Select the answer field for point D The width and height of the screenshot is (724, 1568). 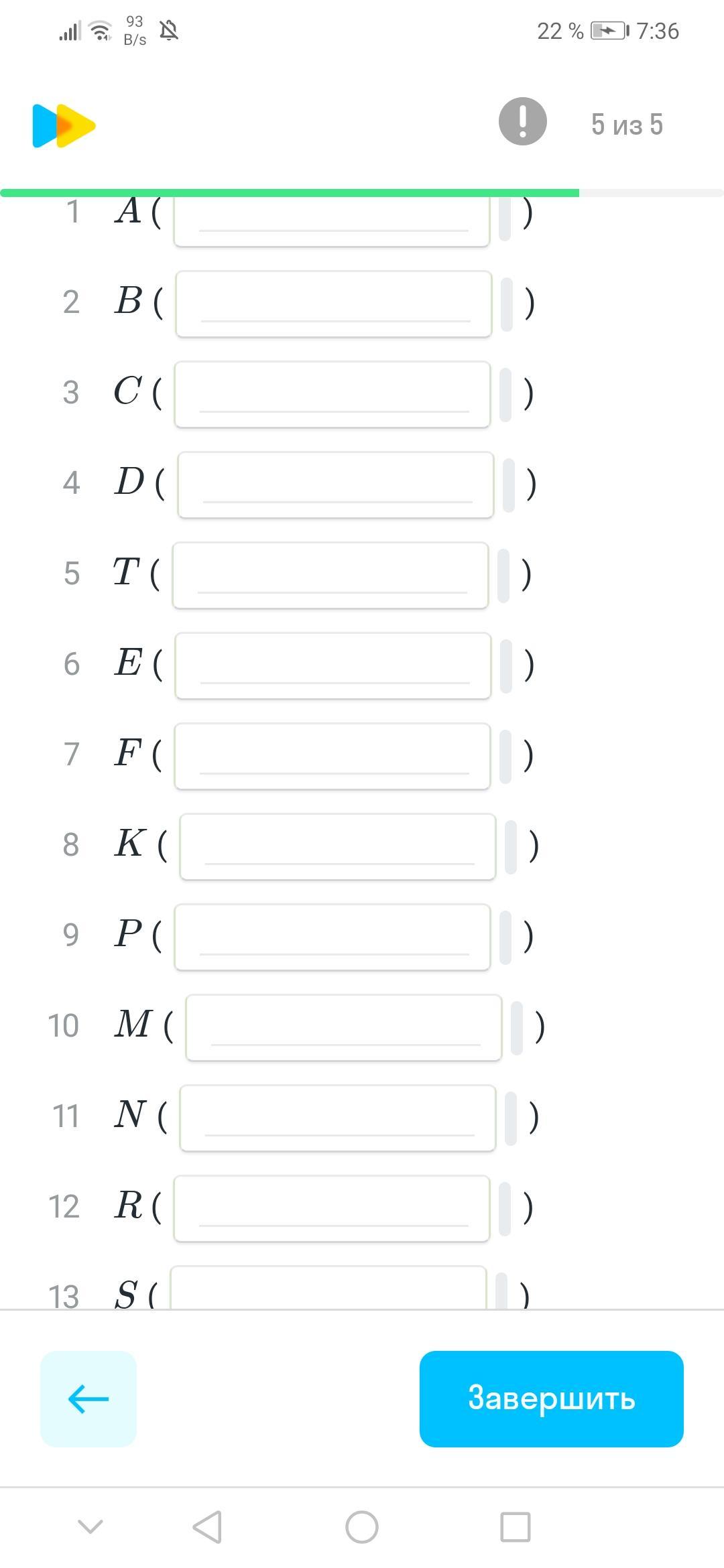pos(336,485)
